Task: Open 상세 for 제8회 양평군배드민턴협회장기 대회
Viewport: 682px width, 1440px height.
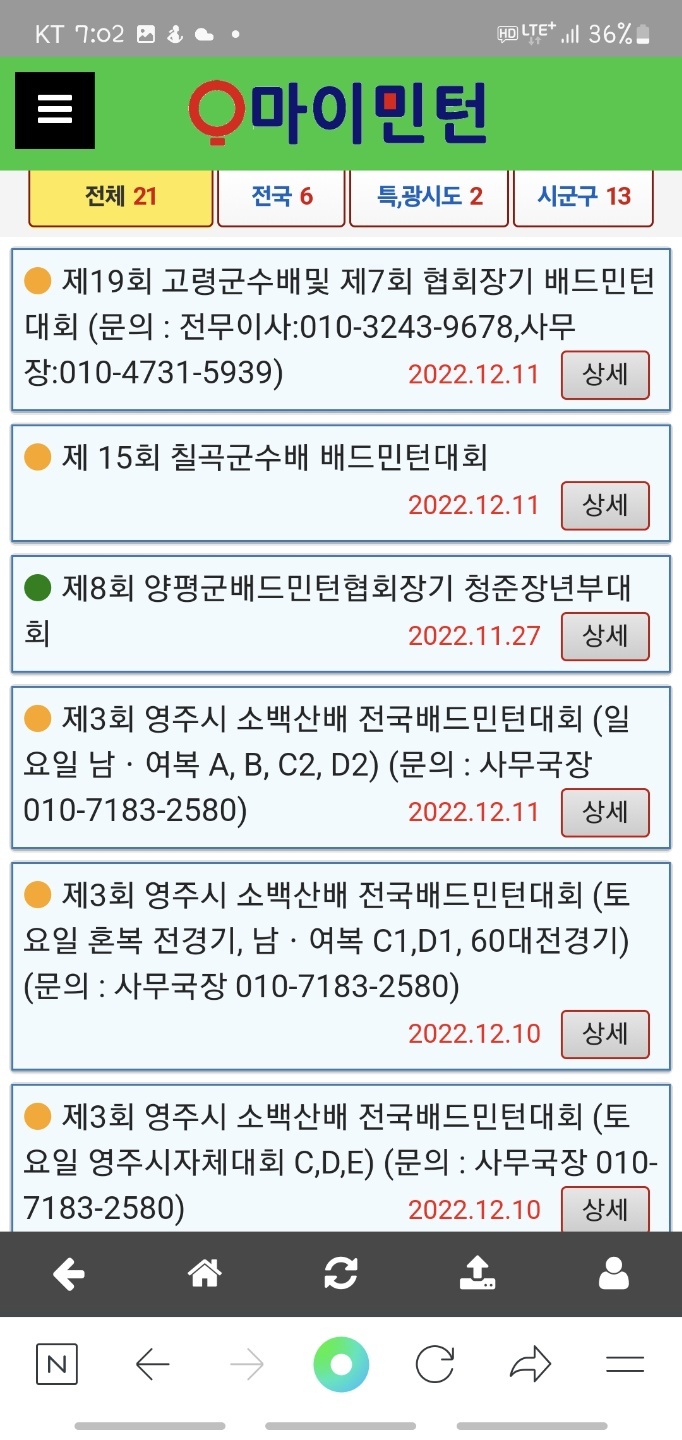Action: point(604,636)
